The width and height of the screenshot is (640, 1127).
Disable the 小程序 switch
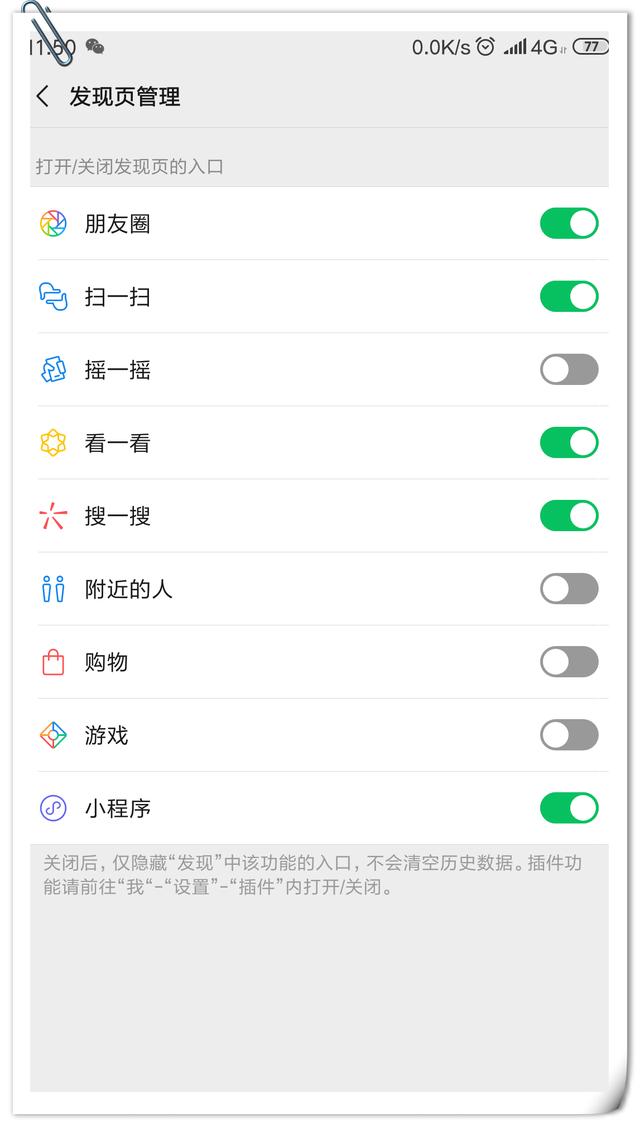(x=569, y=808)
